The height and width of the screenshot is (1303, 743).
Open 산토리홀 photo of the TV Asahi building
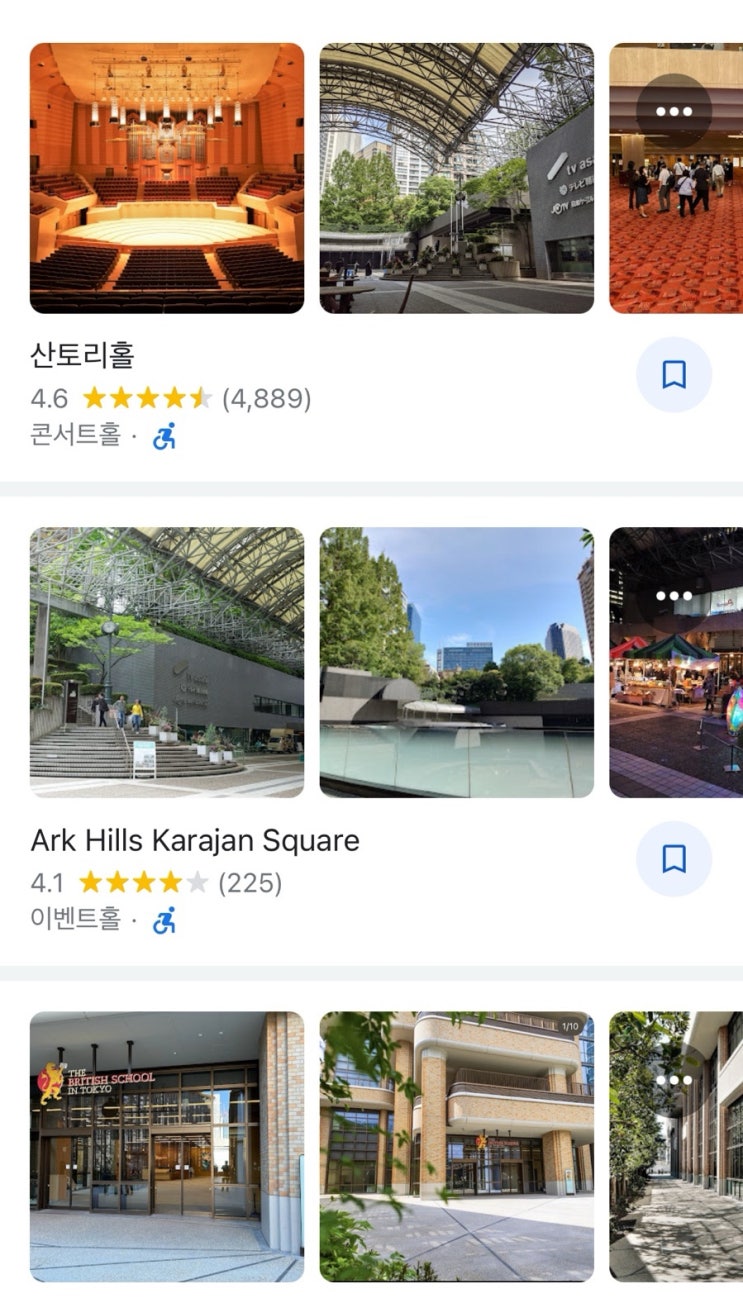point(456,178)
